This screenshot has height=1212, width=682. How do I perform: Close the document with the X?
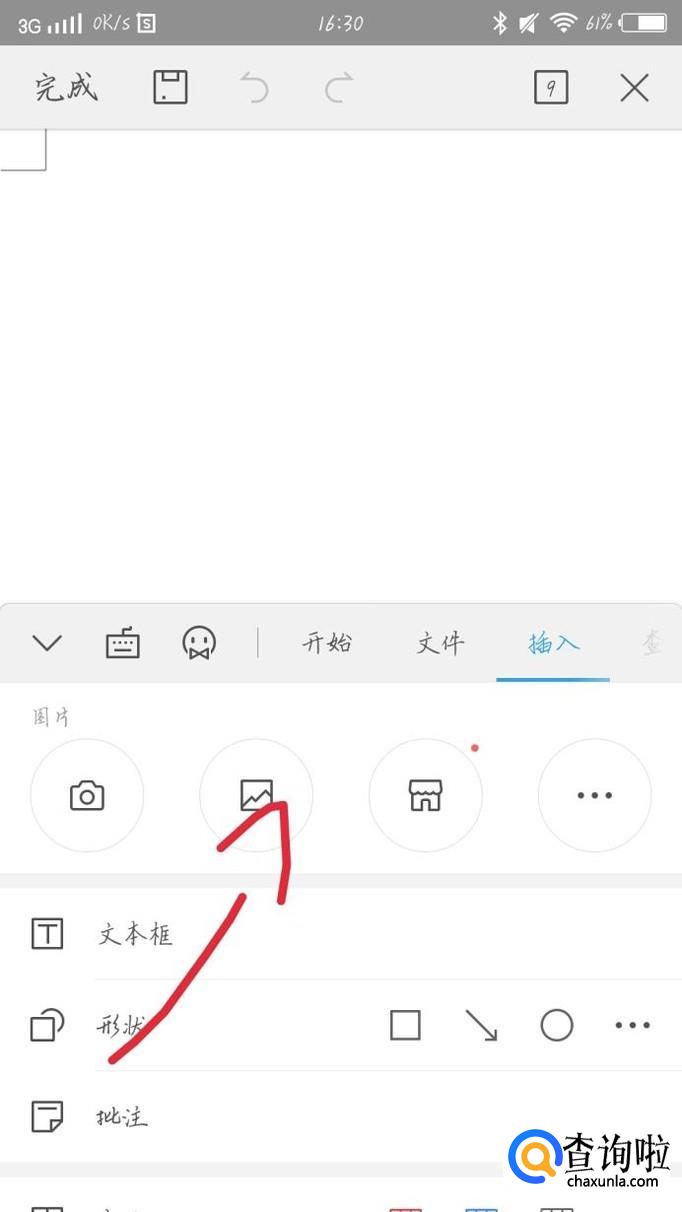(x=634, y=88)
